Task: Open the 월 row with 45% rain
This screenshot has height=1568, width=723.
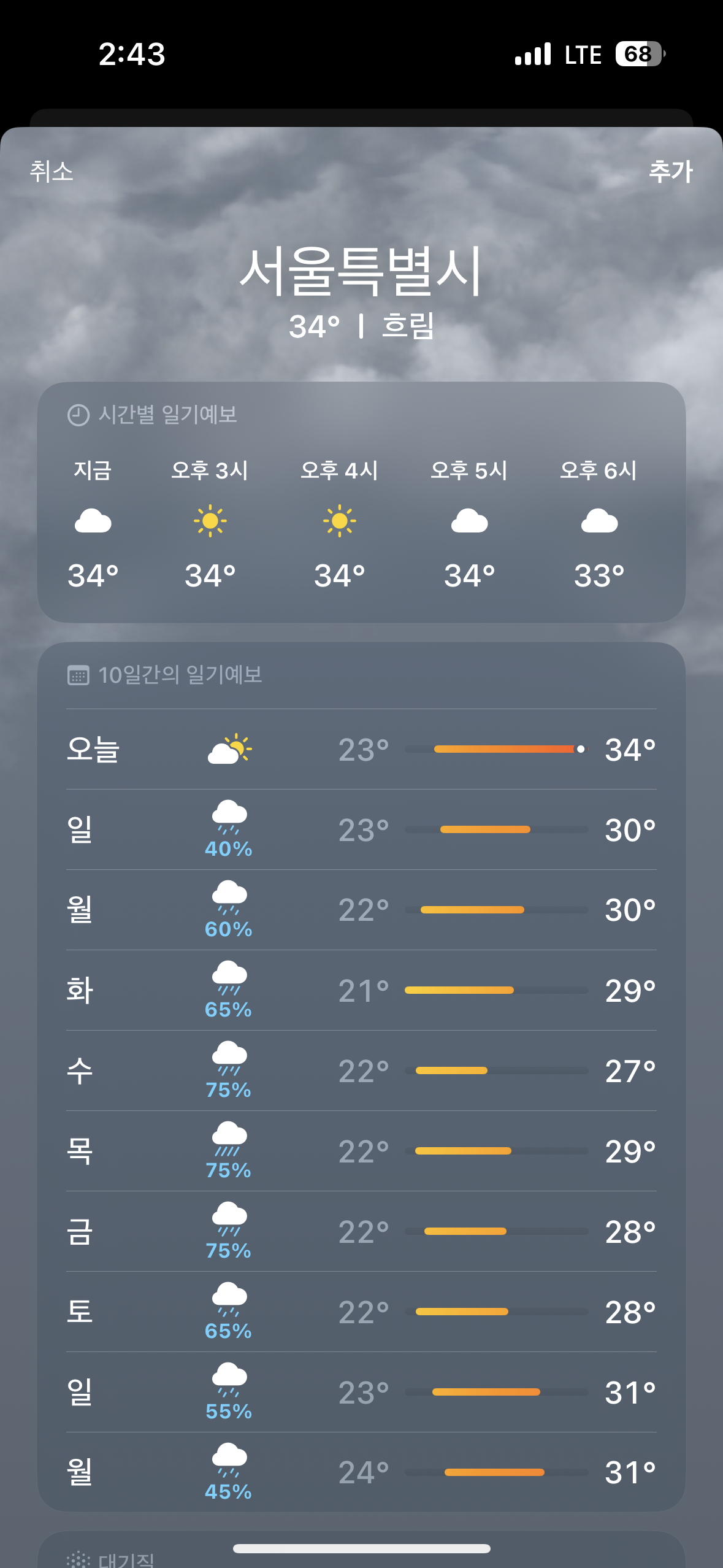Action: click(361, 1472)
